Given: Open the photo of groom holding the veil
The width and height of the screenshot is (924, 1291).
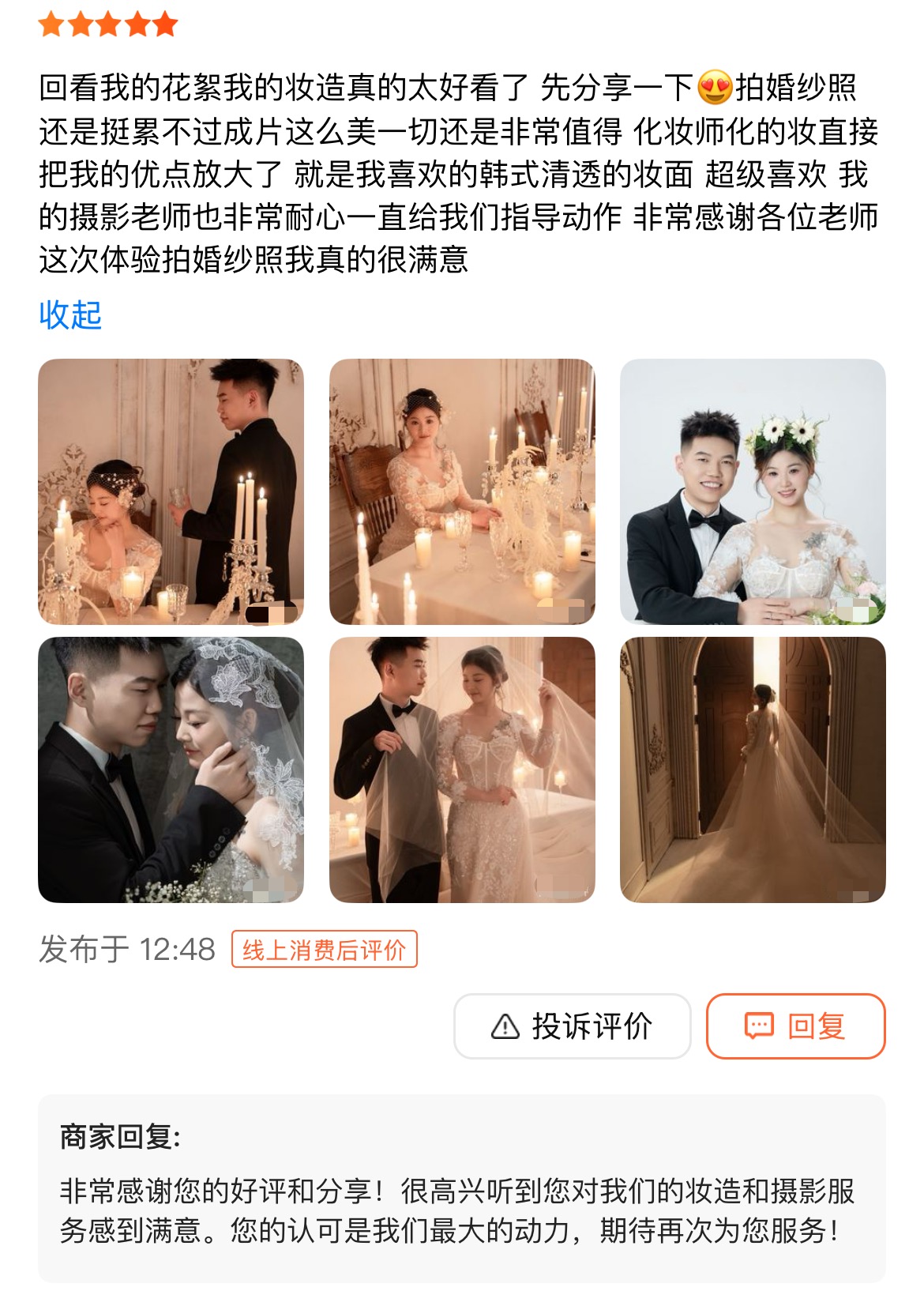Looking at the screenshot, I should click(461, 770).
